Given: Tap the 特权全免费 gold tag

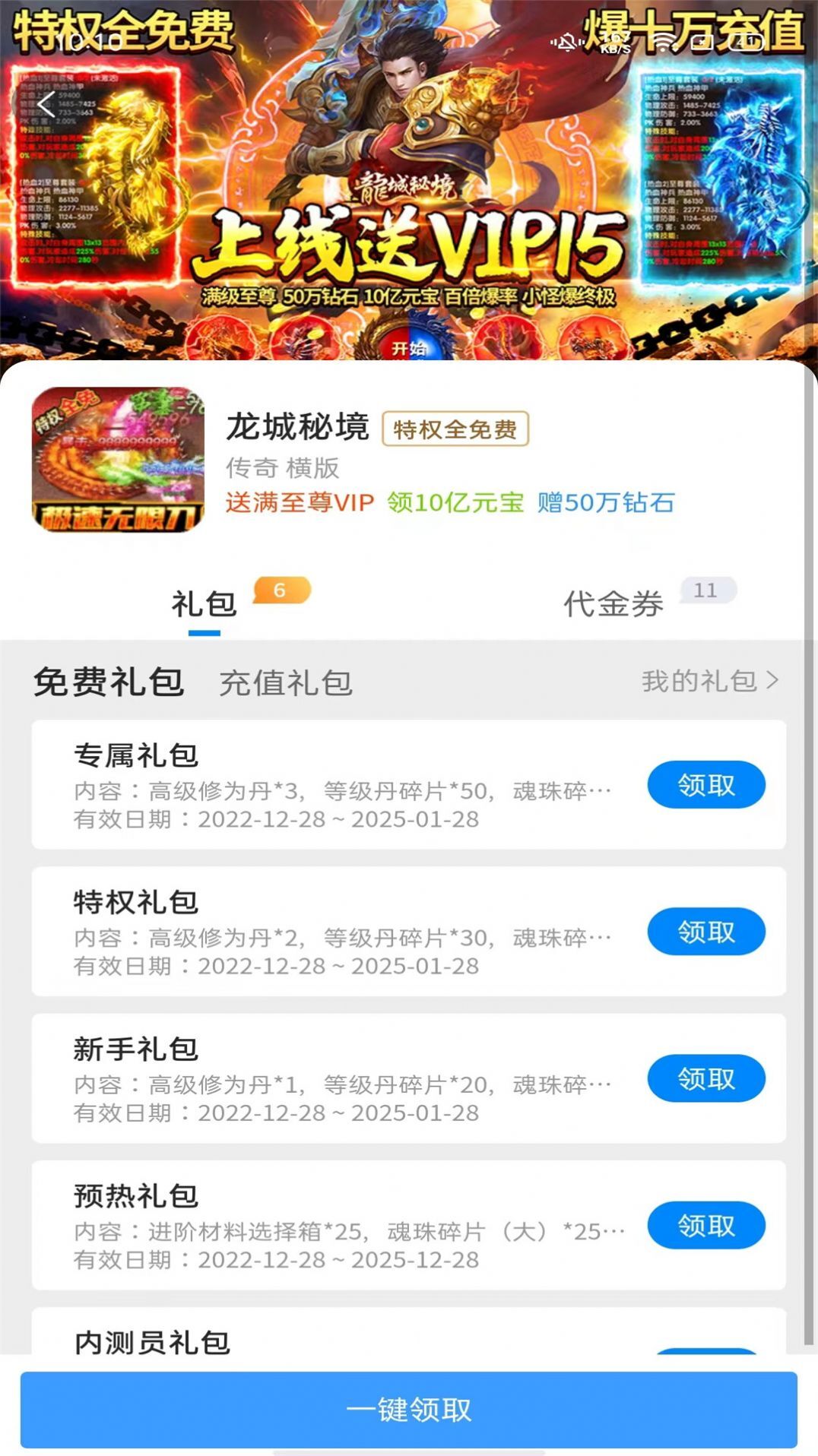Looking at the screenshot, I should (x=456, y=429).
